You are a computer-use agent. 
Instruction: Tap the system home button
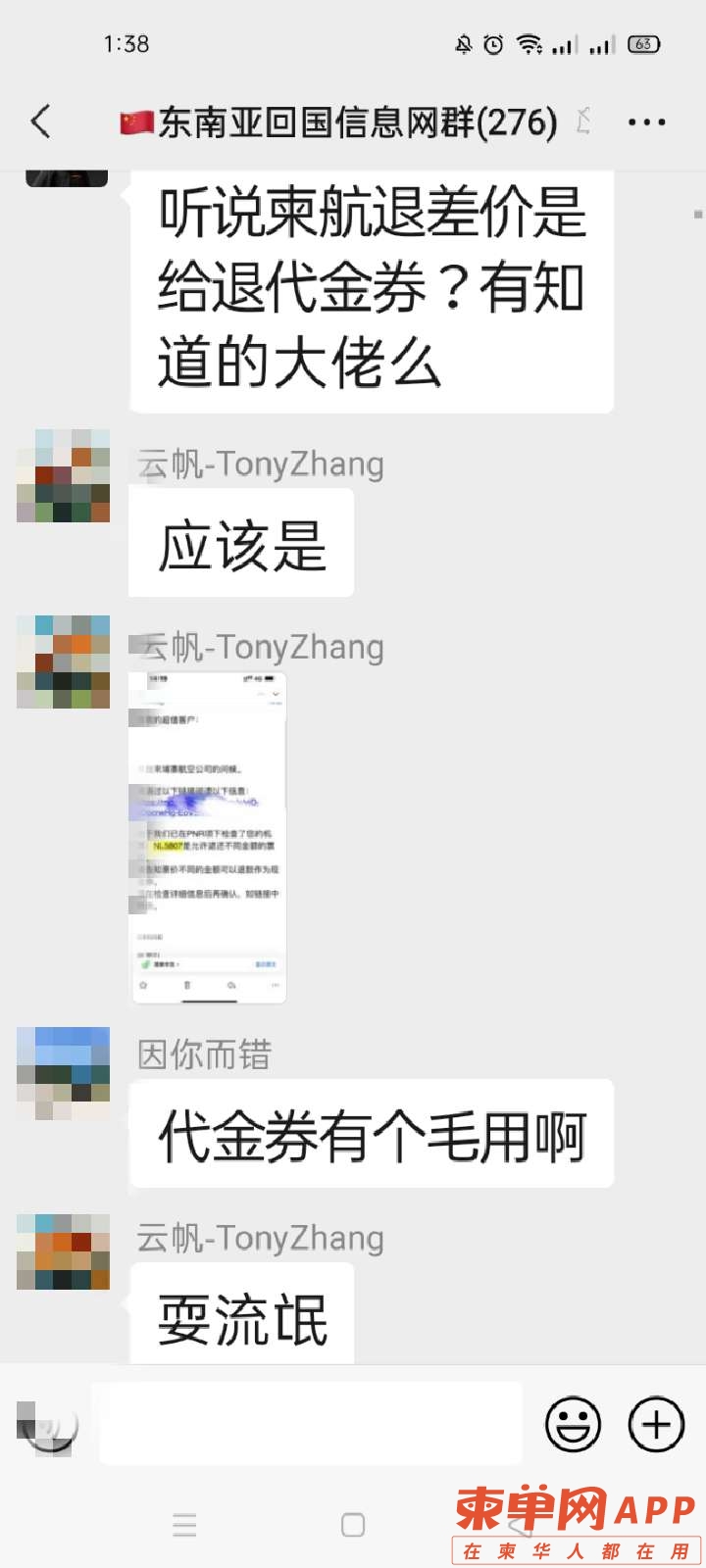[353, 1525]
